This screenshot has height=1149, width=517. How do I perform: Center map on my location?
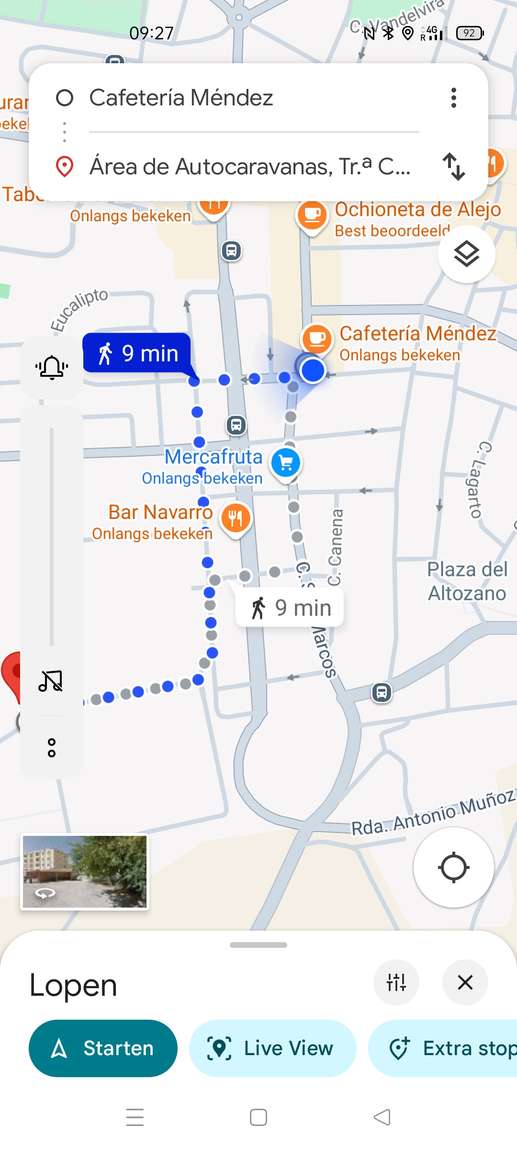pyautogui.click(x=453, y=868)
